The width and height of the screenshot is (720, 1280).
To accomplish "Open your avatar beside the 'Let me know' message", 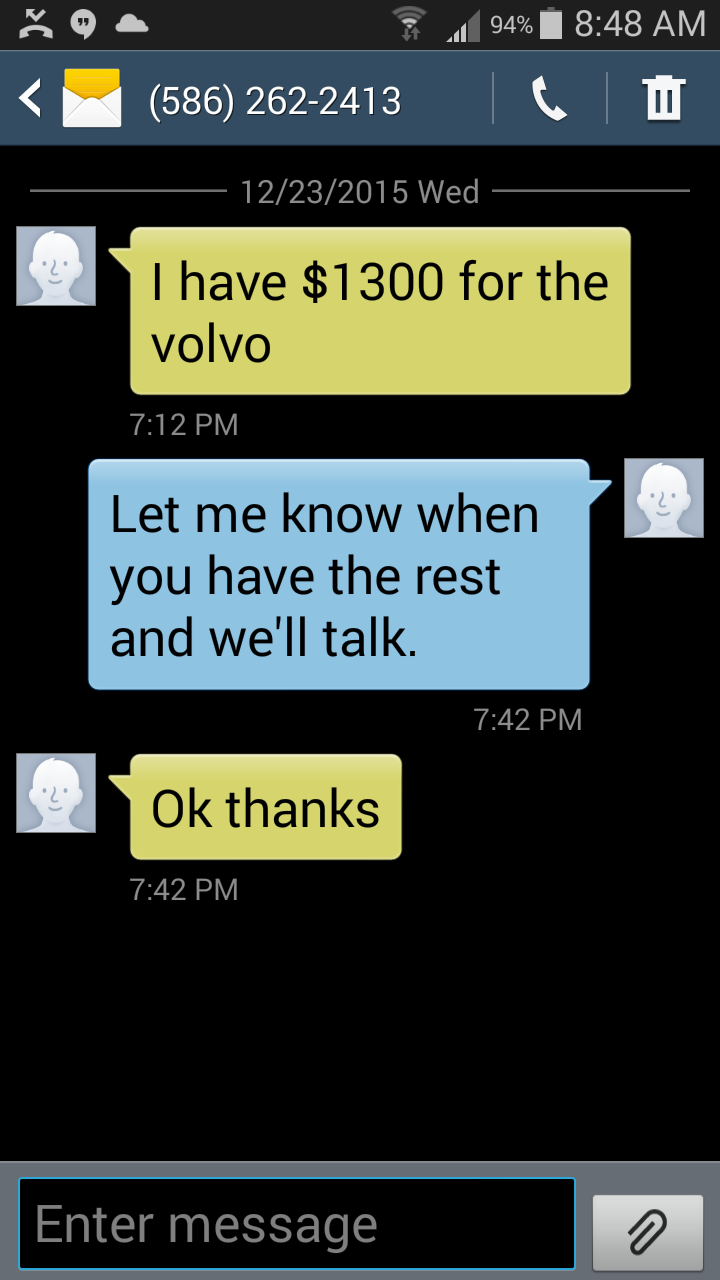I will tap(663, 498).
